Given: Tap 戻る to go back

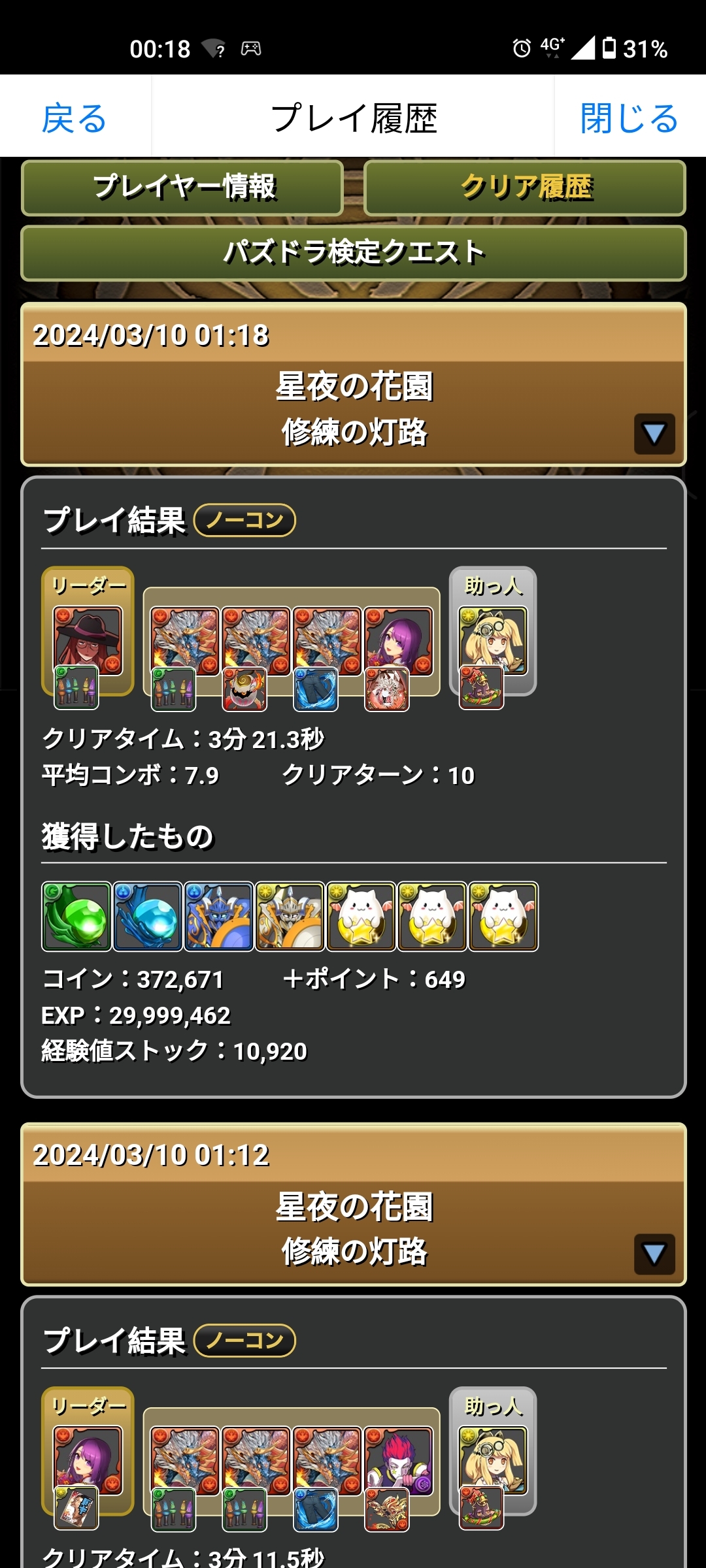Looking at the screenshot, I should 75,118.
